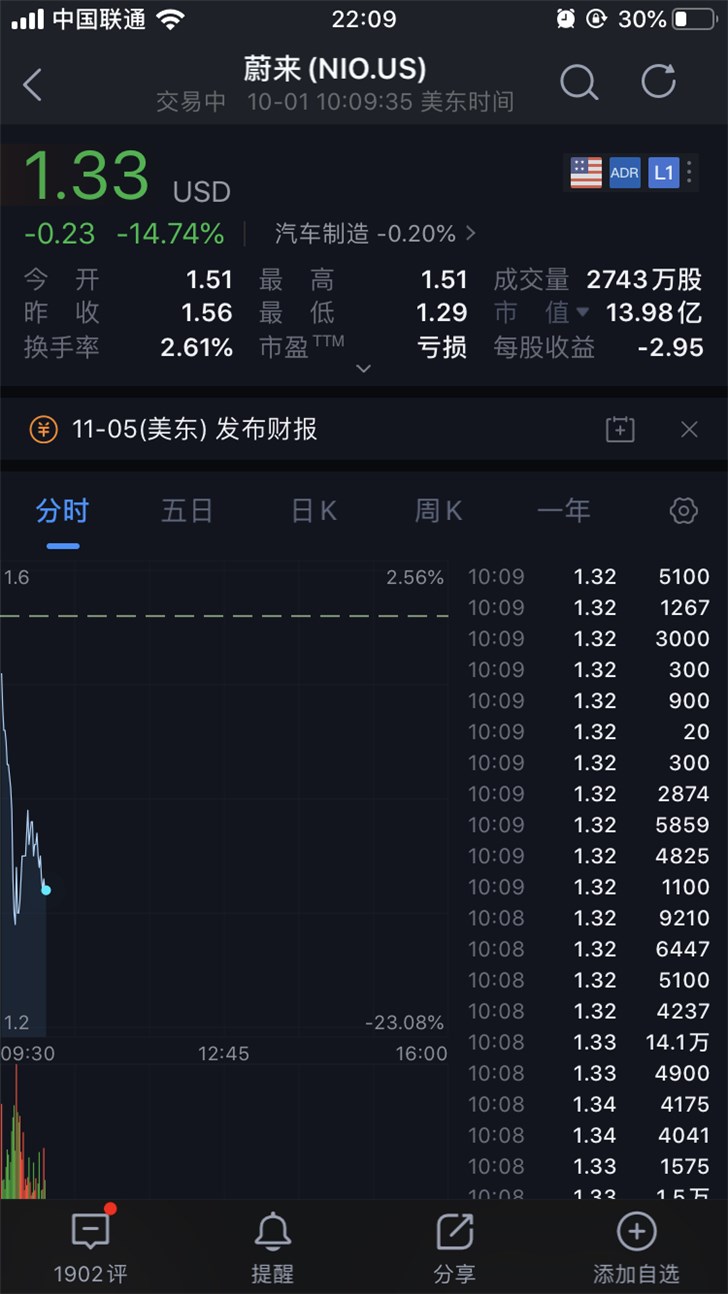This screenshot has width=728, height=1294.
Task: Go back using the top-left arrow
Action: coord(33,85)
